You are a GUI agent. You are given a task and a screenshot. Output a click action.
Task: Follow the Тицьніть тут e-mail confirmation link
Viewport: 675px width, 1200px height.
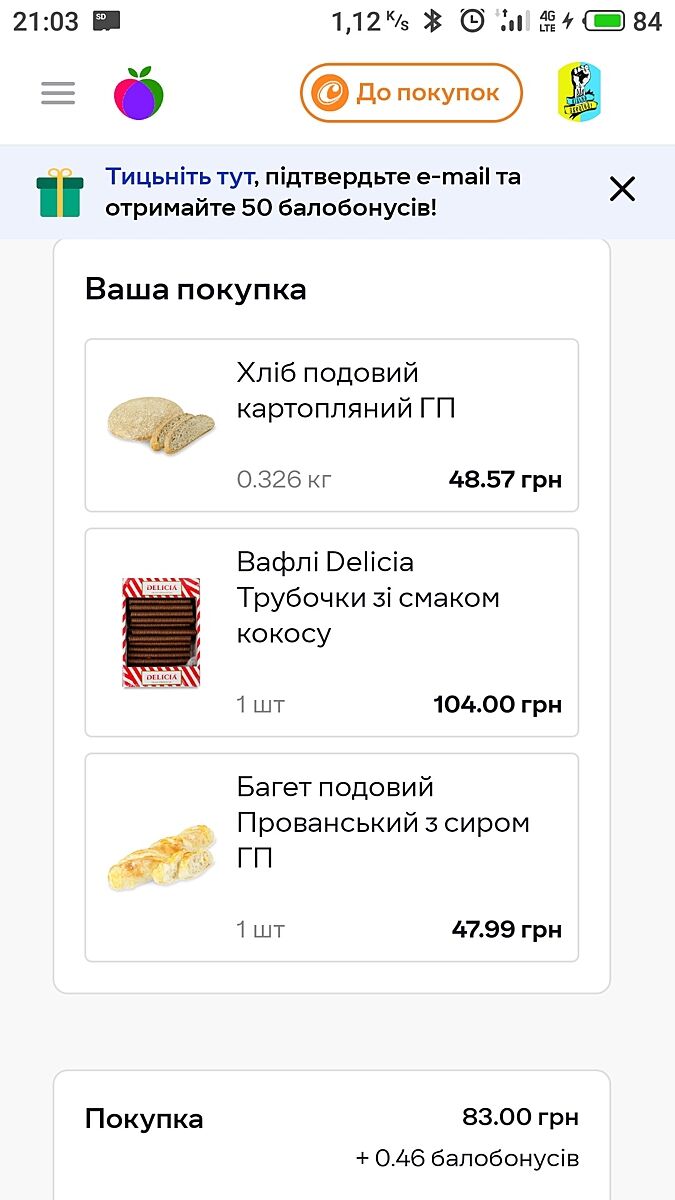(x=179, y=178)
